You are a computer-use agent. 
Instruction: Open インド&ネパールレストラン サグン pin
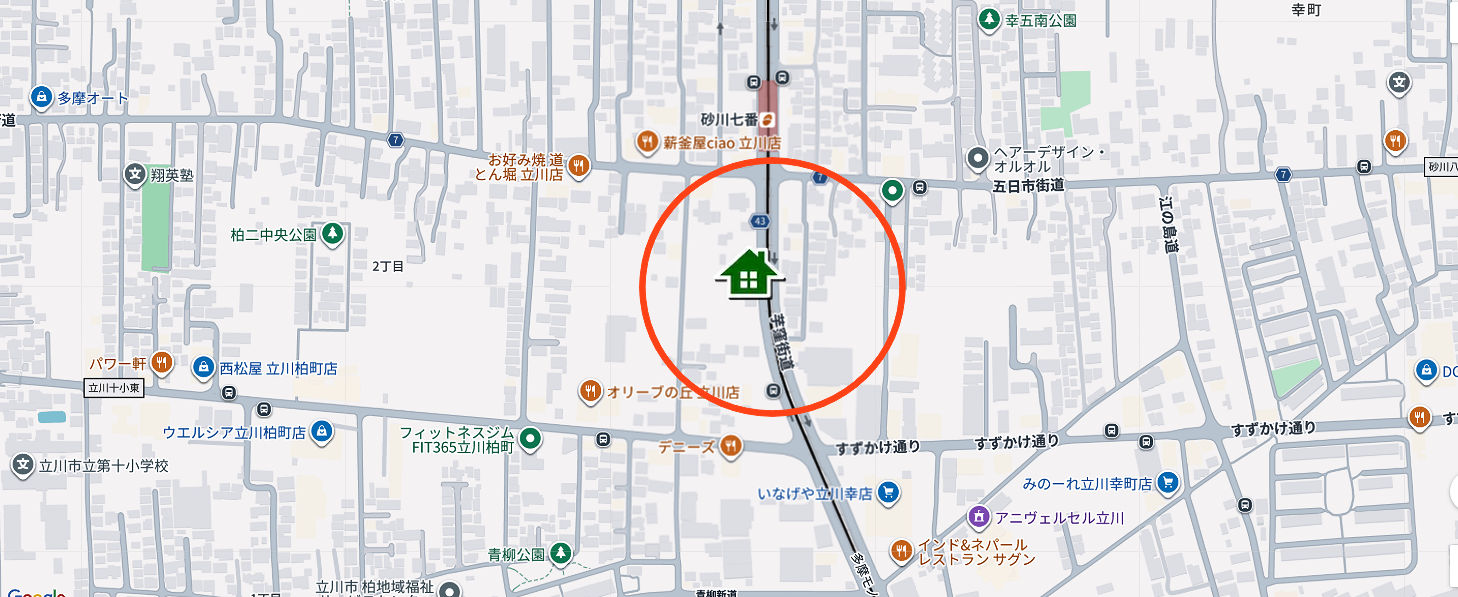[x=901, y=551]
